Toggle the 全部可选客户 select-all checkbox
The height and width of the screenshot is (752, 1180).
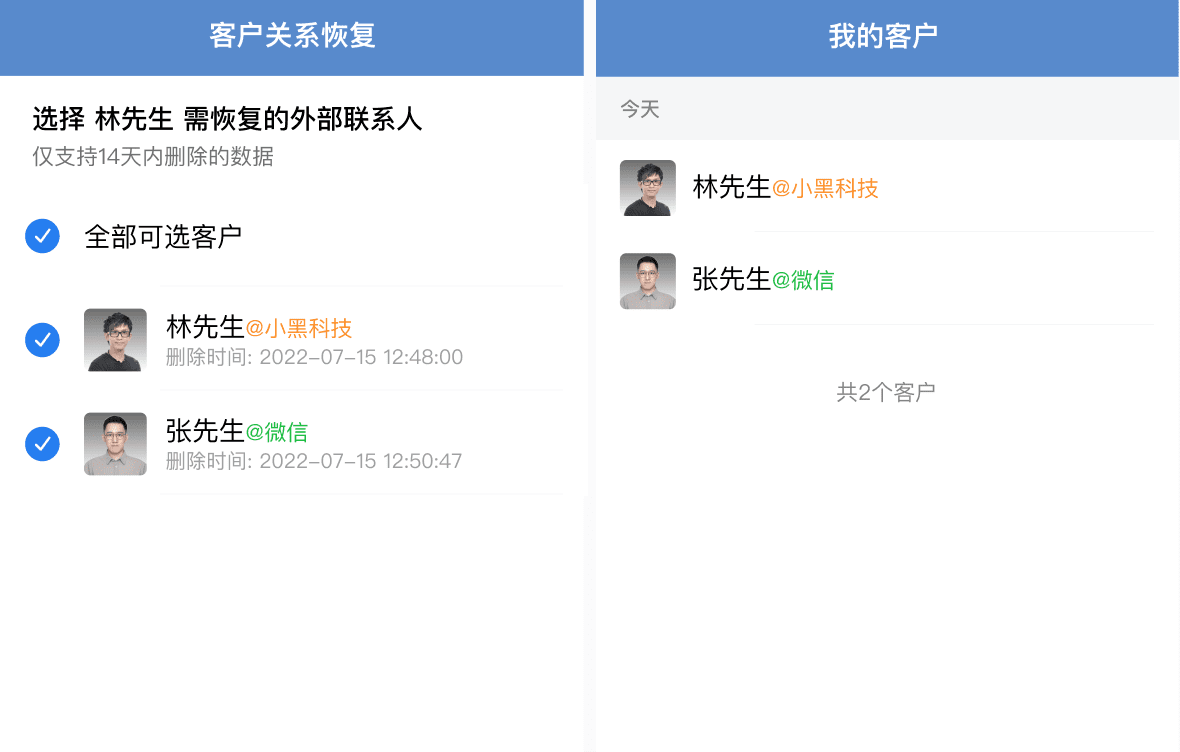42,237
